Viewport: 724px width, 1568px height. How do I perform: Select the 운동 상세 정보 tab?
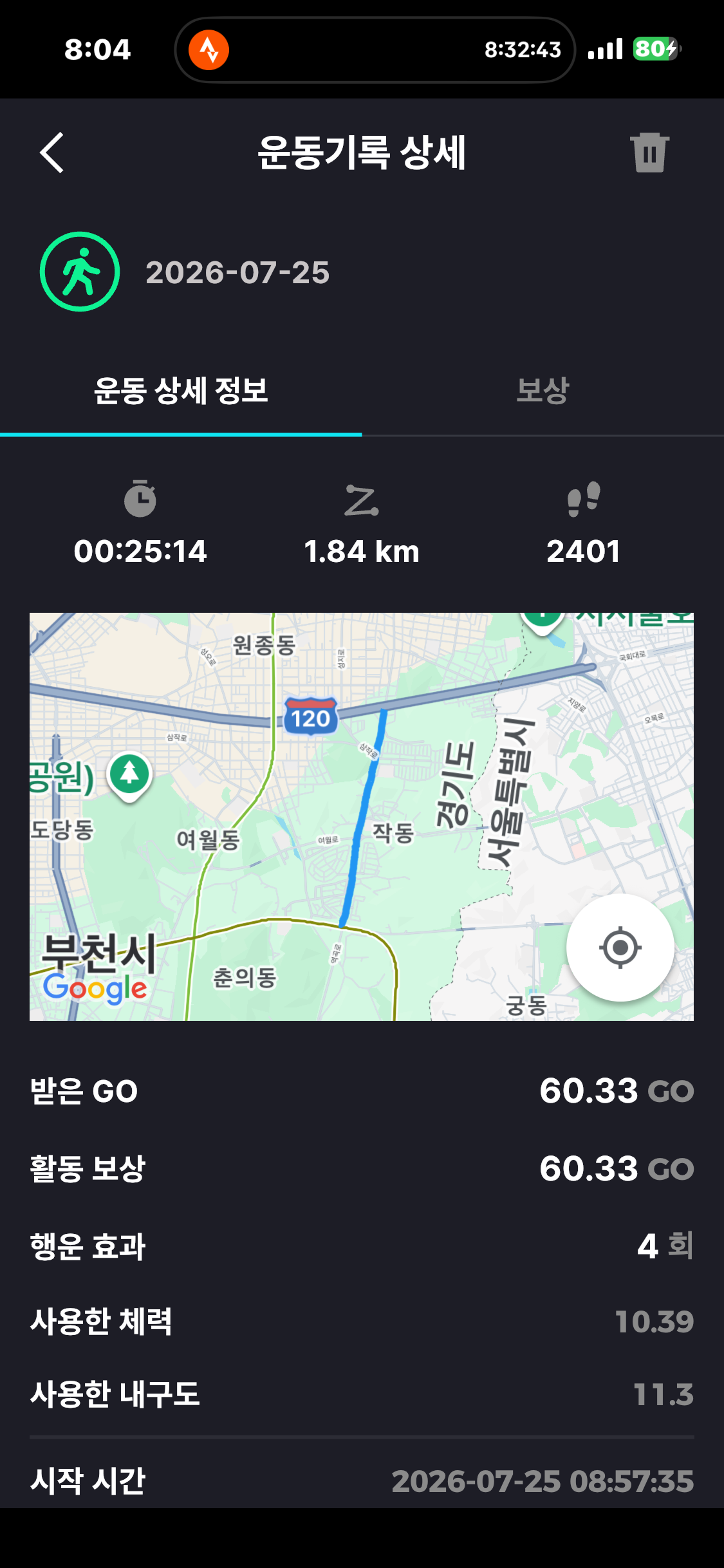[181, 391]
